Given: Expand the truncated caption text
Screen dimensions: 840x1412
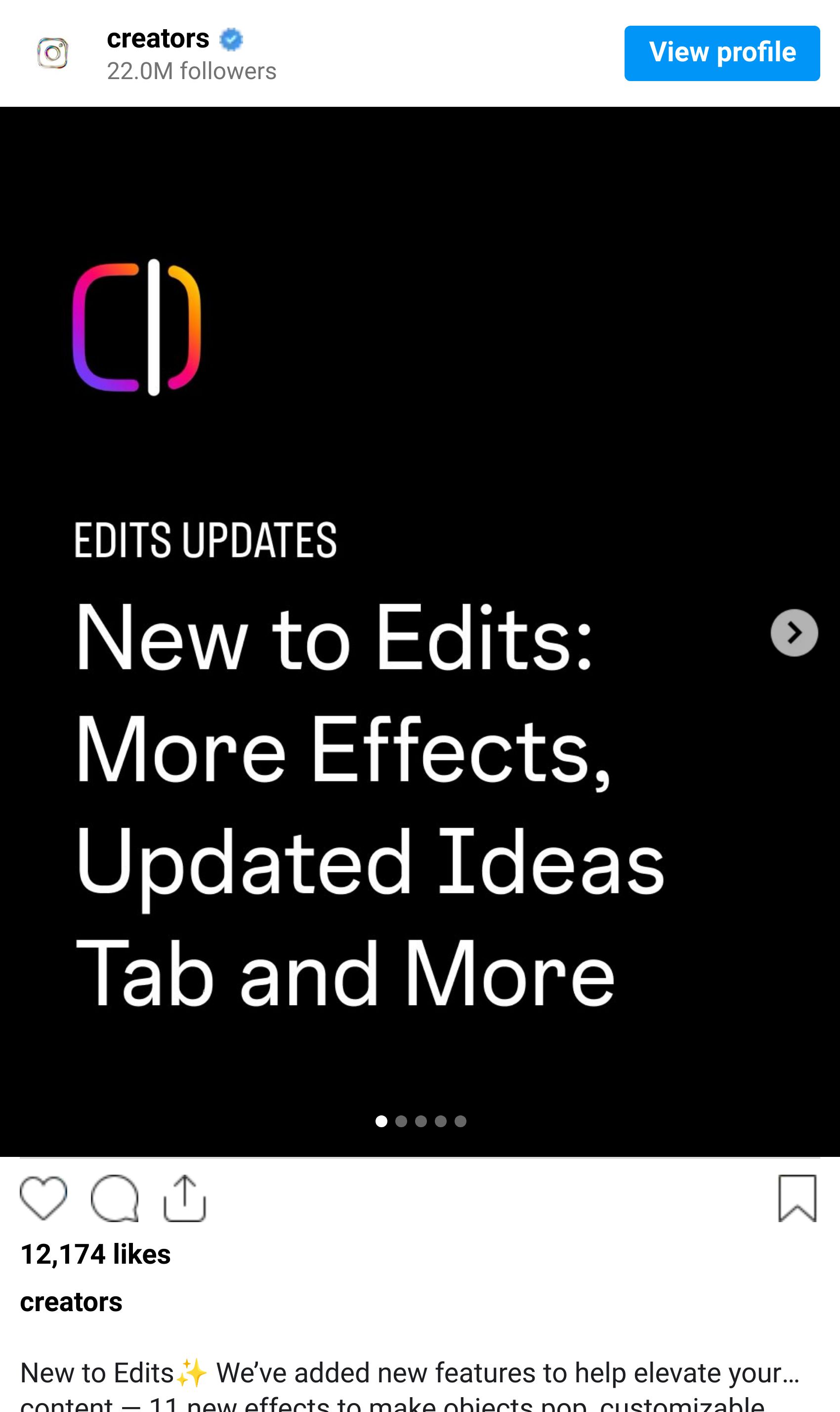Looking at the screenshot, I should click(790, 1373).
